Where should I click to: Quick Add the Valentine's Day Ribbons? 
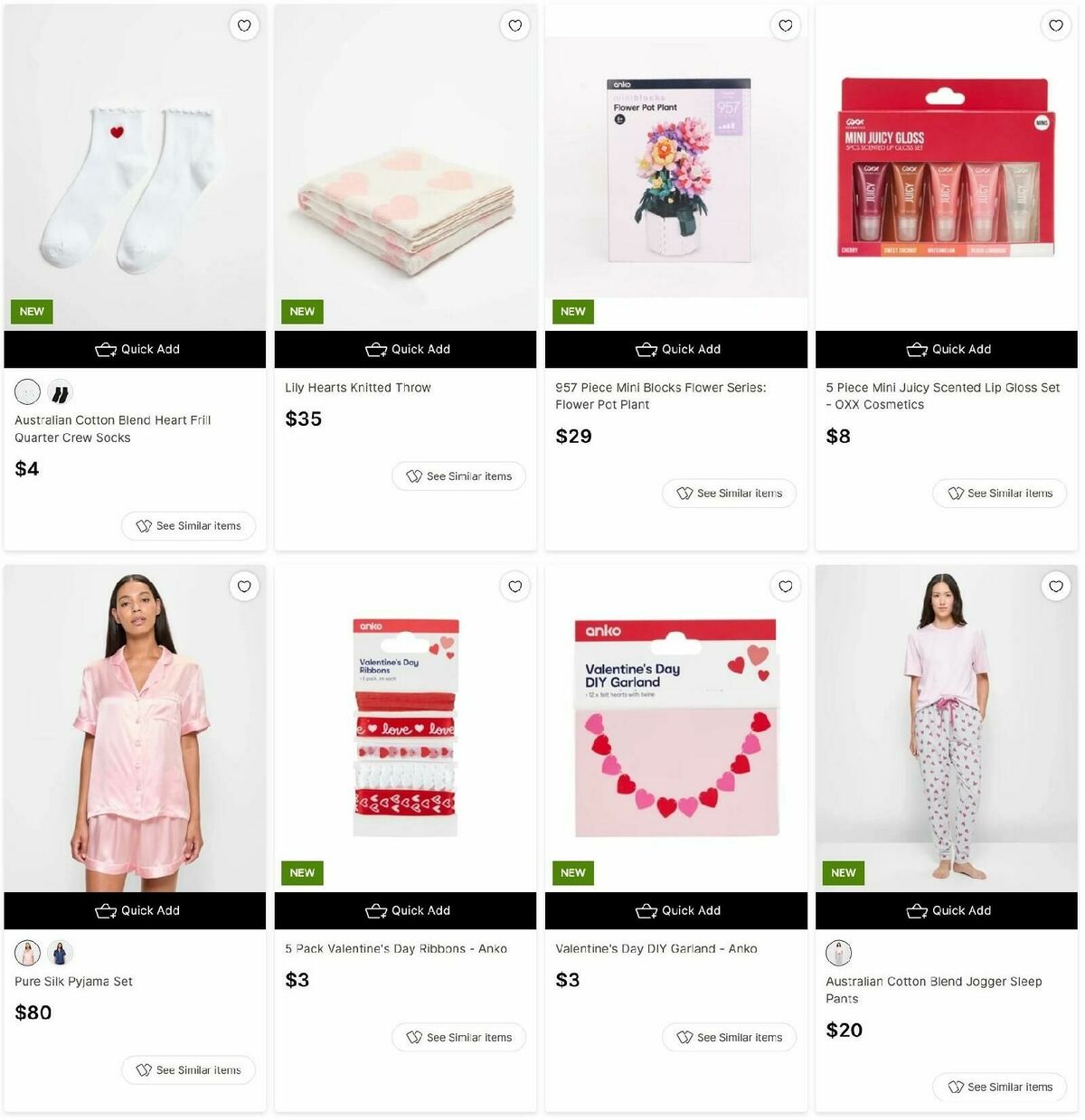405,911
